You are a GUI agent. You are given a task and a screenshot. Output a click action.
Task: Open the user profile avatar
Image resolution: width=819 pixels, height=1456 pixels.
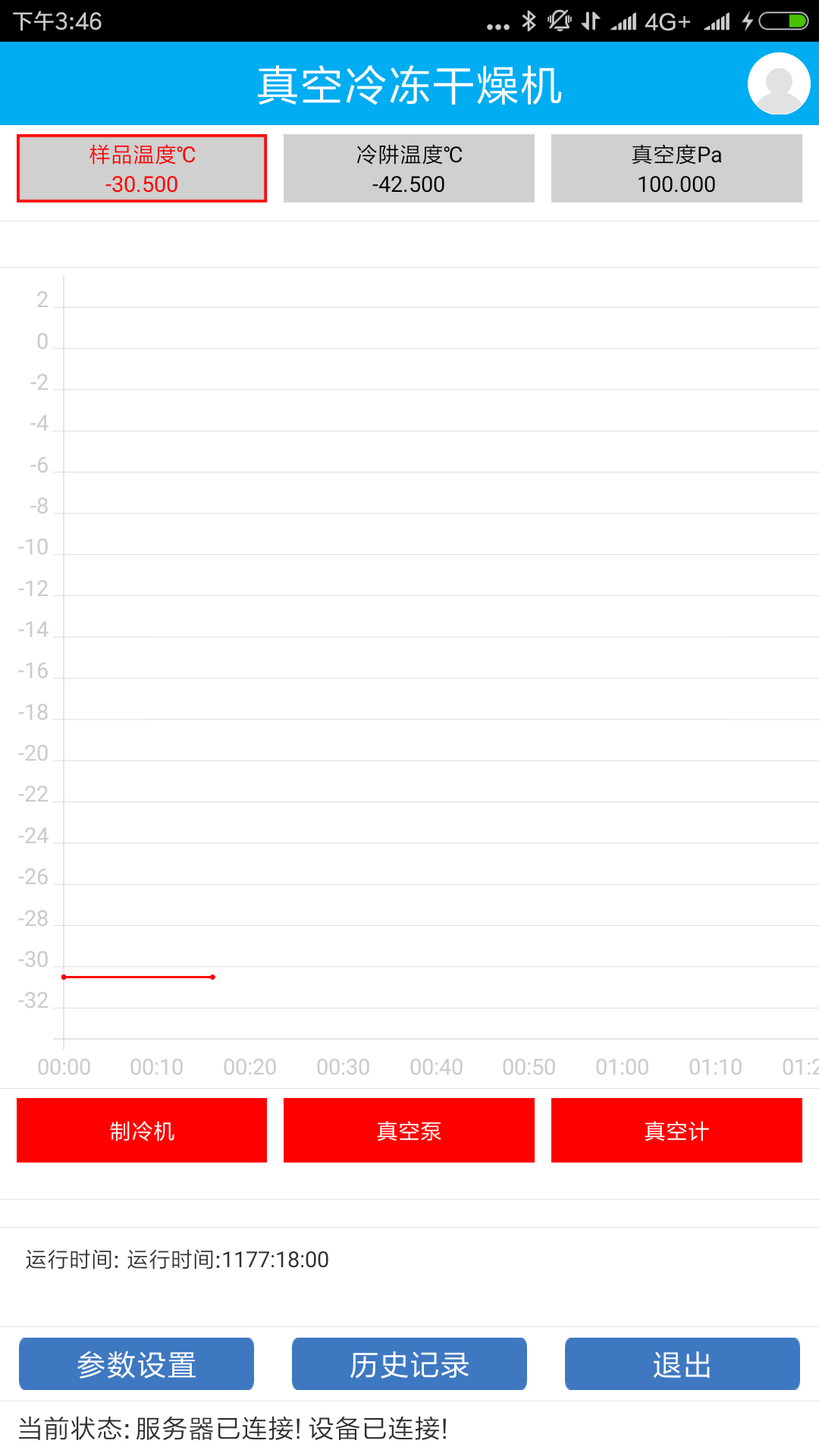[779, 83]
